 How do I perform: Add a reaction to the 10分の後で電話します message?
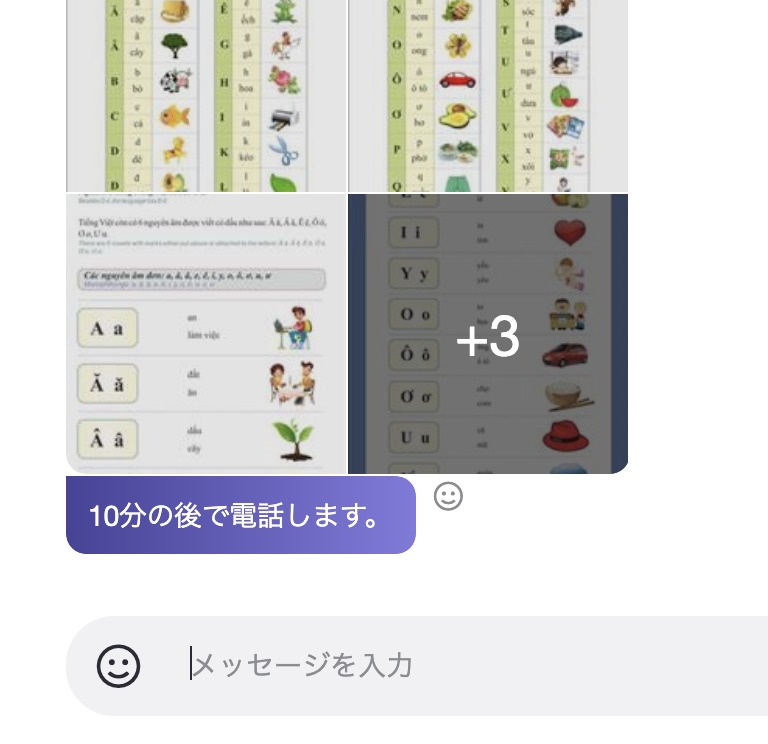pos(448,496)
